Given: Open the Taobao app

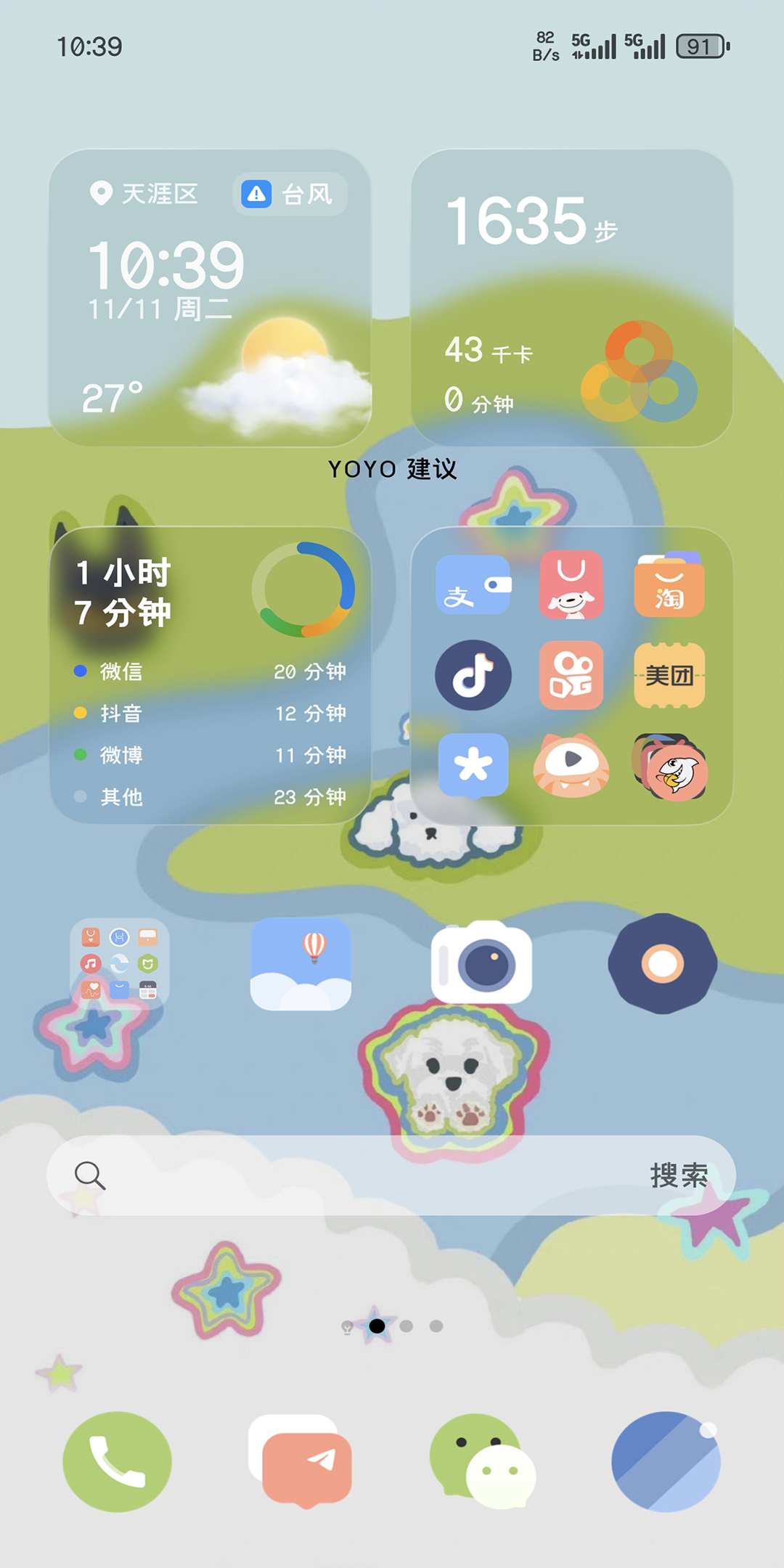Looking at the screenshot, I should click(669, 585).
